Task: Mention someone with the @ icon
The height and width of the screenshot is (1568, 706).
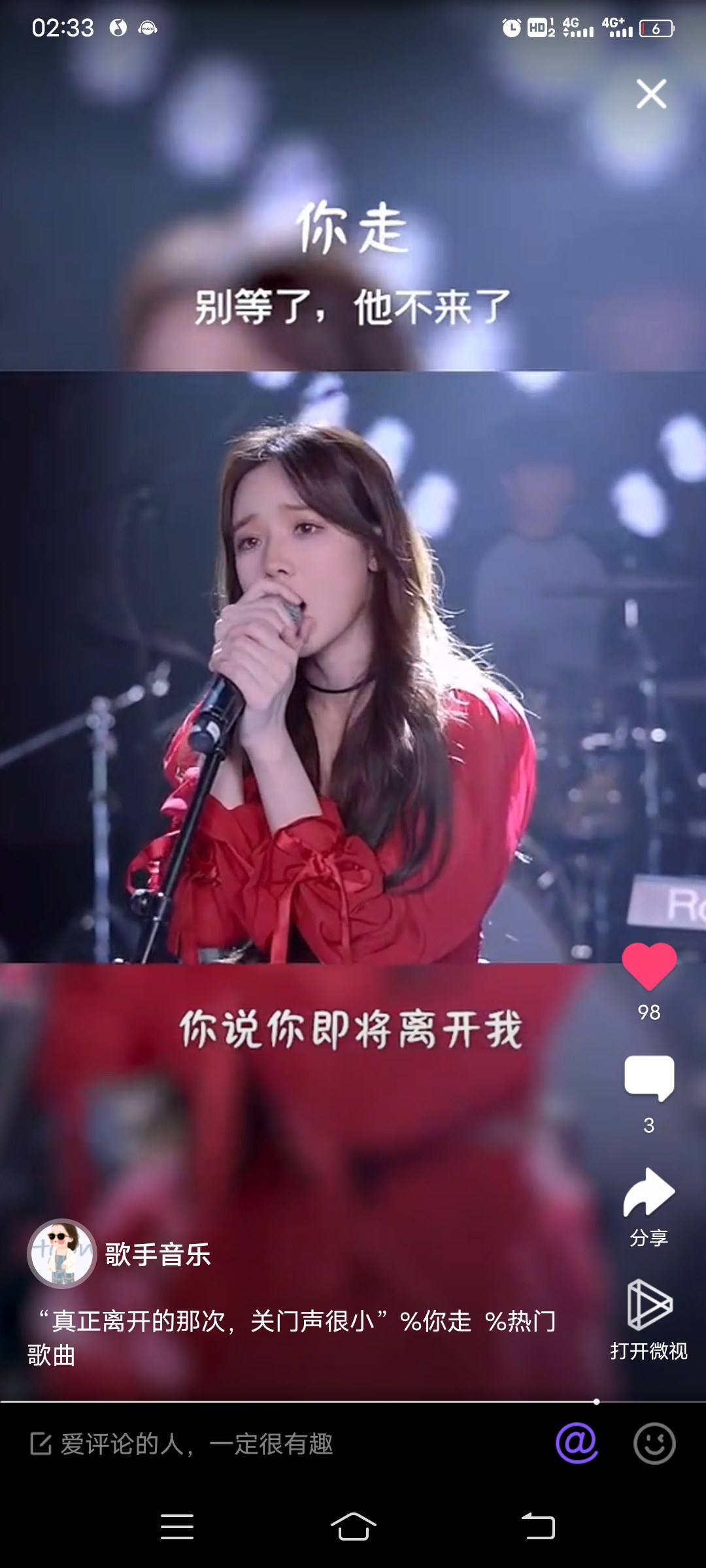Action: click(577, 1443)
